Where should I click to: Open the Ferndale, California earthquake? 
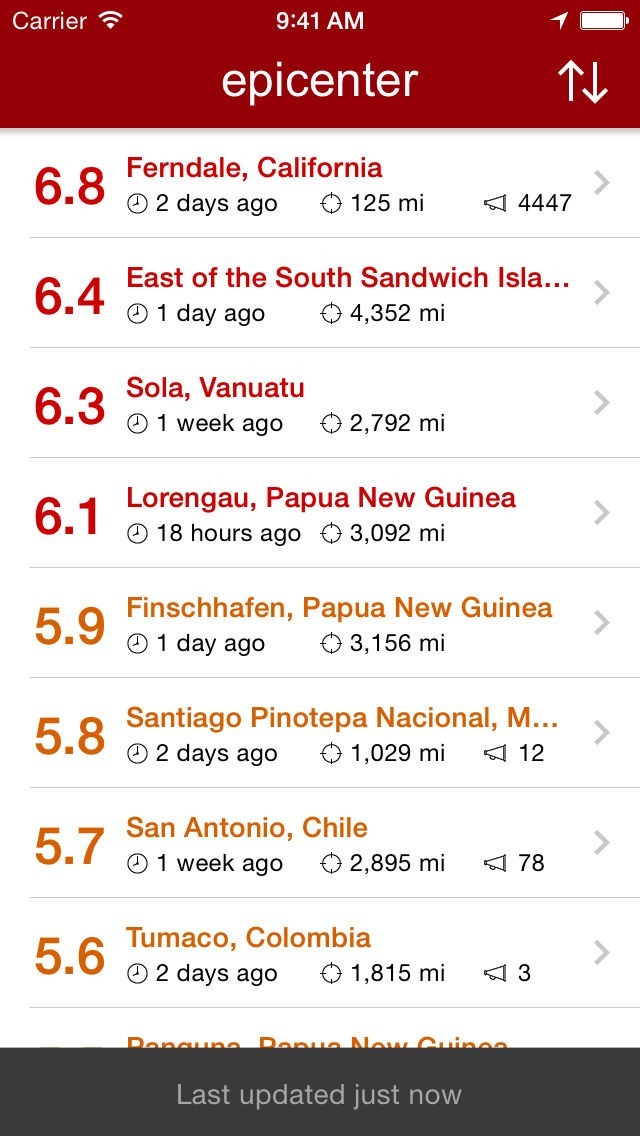point(320,184)
